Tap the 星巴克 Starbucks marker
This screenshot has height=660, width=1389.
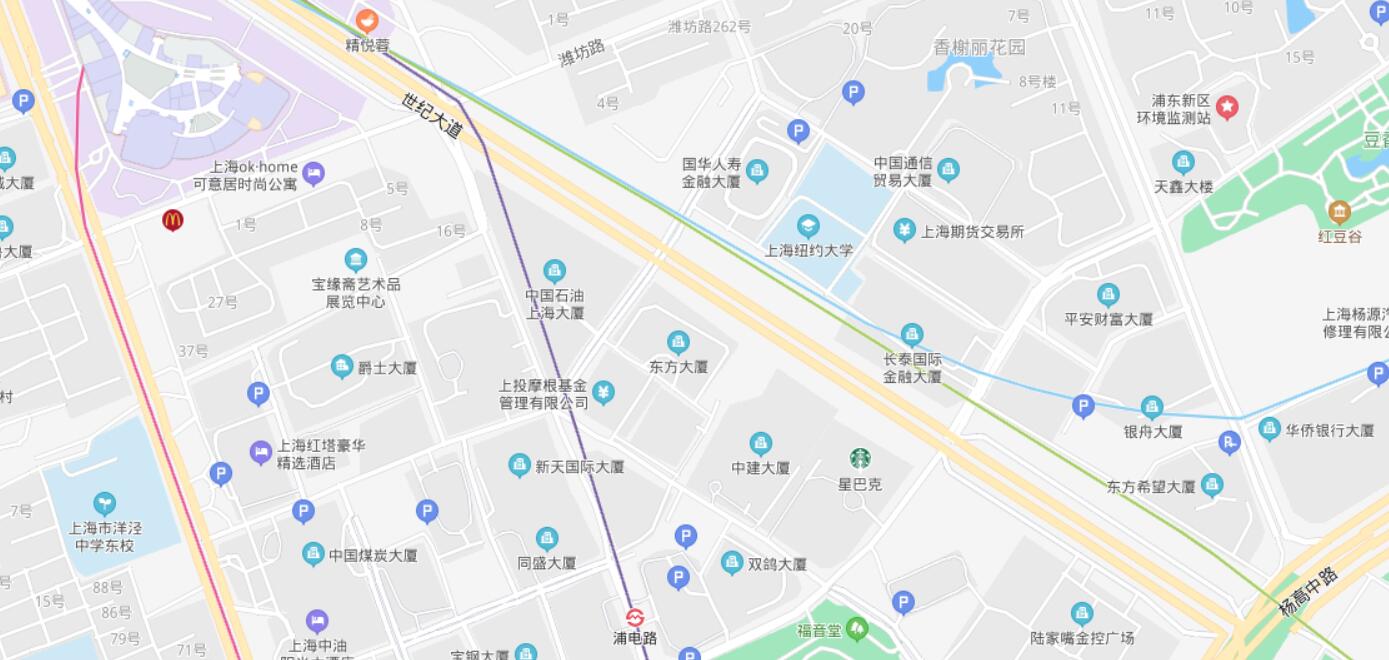[x=860, y=458]
